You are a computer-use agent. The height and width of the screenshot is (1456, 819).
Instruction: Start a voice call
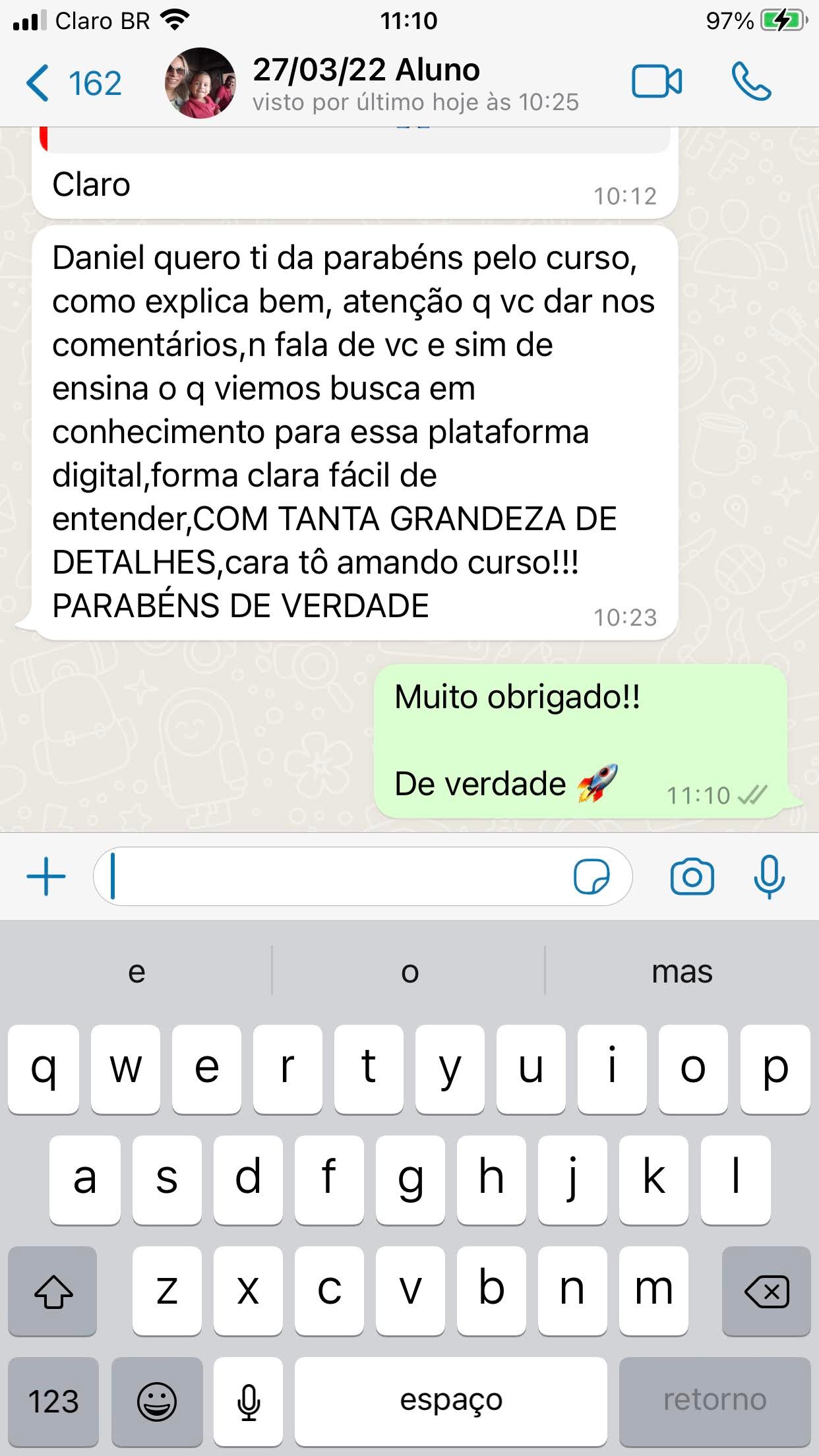pyautogui.click(x=751, y=82)
